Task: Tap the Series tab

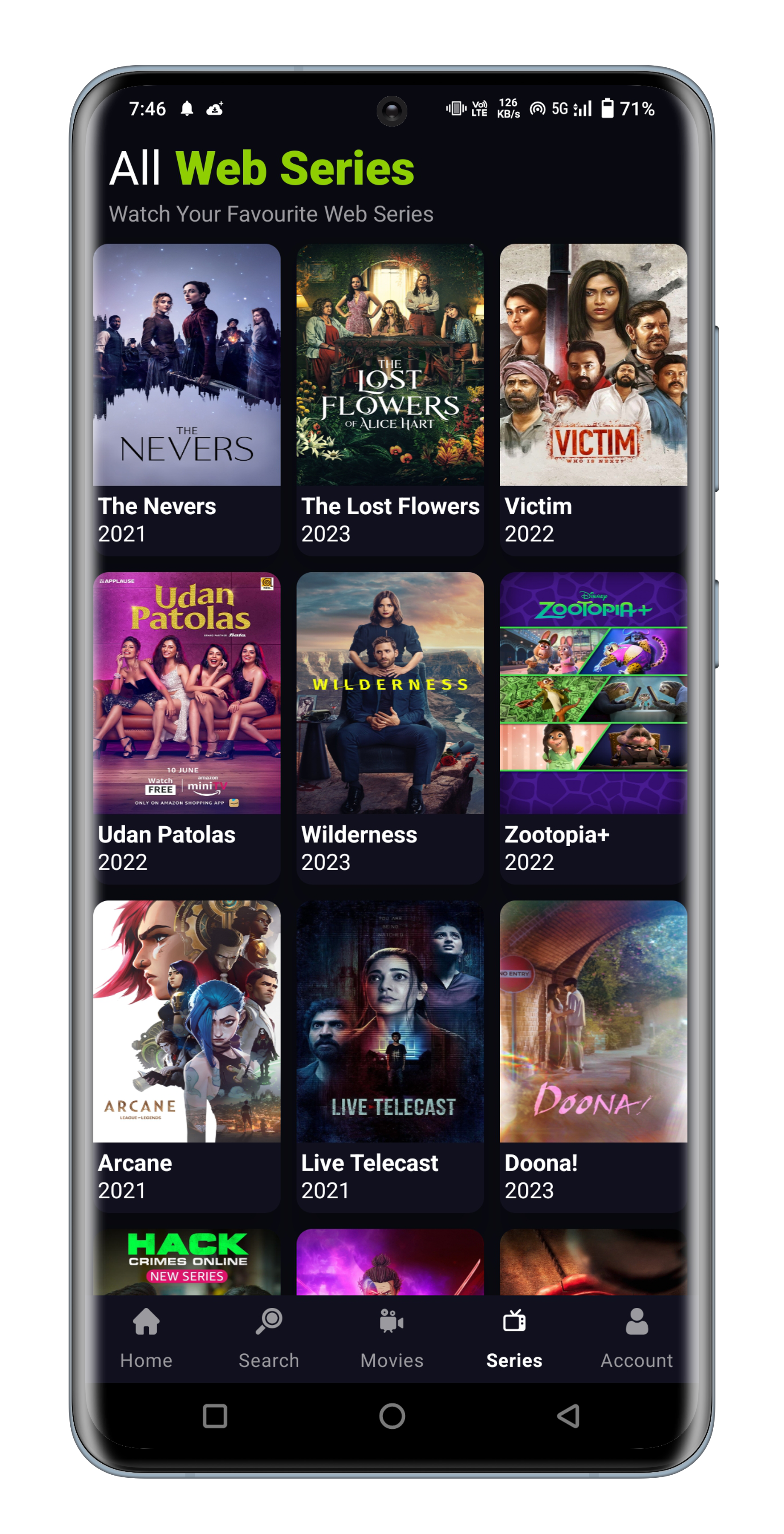Action: pos(514,1338)
